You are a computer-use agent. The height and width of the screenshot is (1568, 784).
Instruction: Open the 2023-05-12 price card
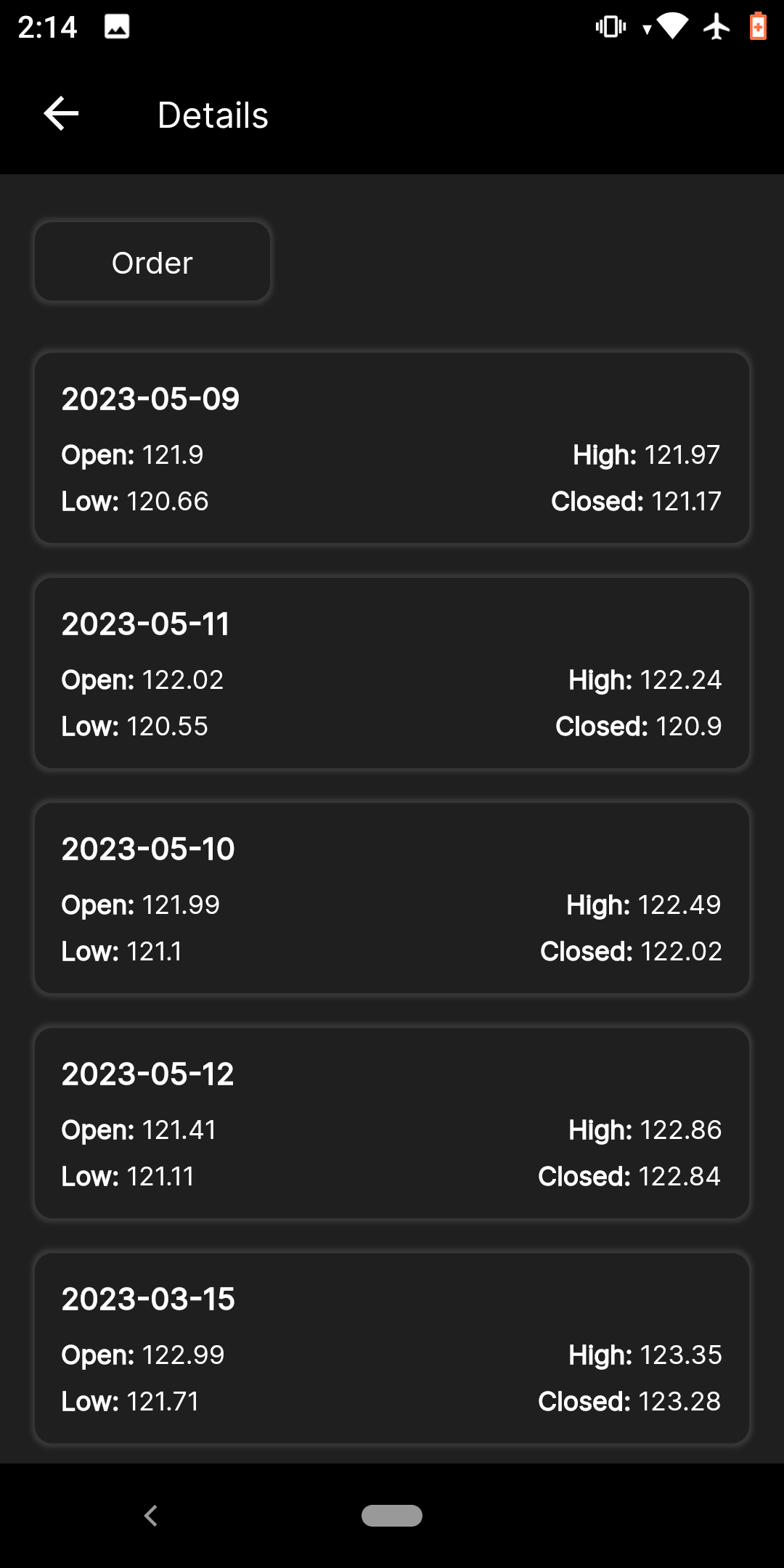click(x=392, y=1123)
